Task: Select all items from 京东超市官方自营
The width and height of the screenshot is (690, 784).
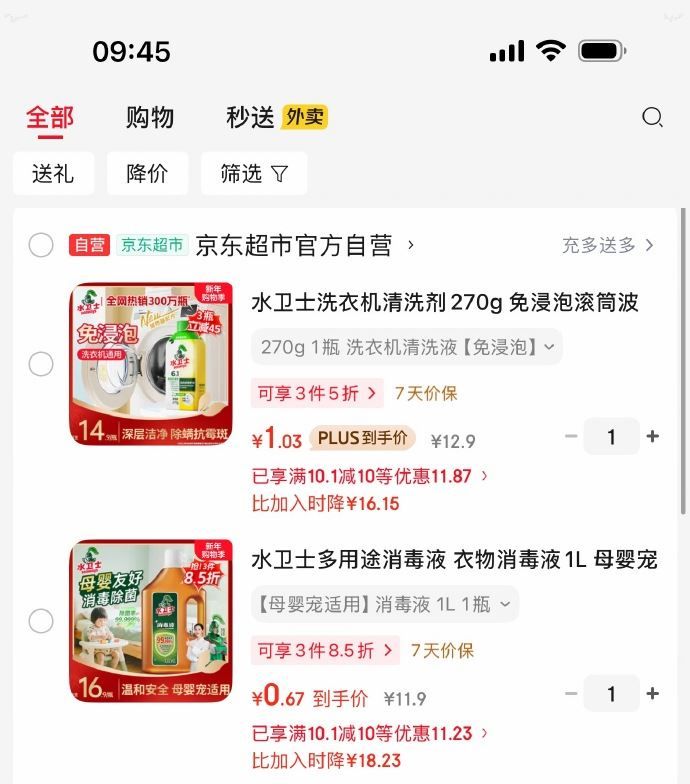Action: pos(41,245)
